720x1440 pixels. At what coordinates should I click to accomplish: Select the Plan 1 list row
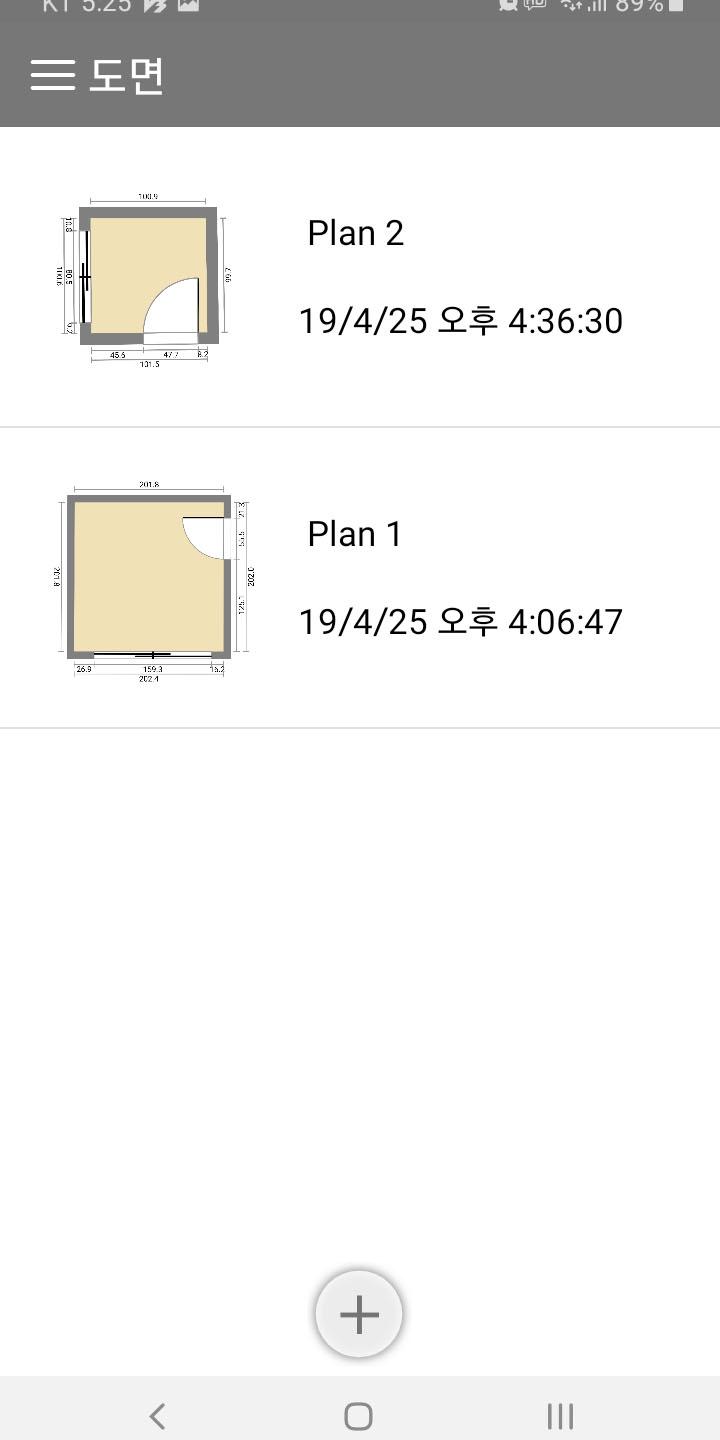coord(360,578)
